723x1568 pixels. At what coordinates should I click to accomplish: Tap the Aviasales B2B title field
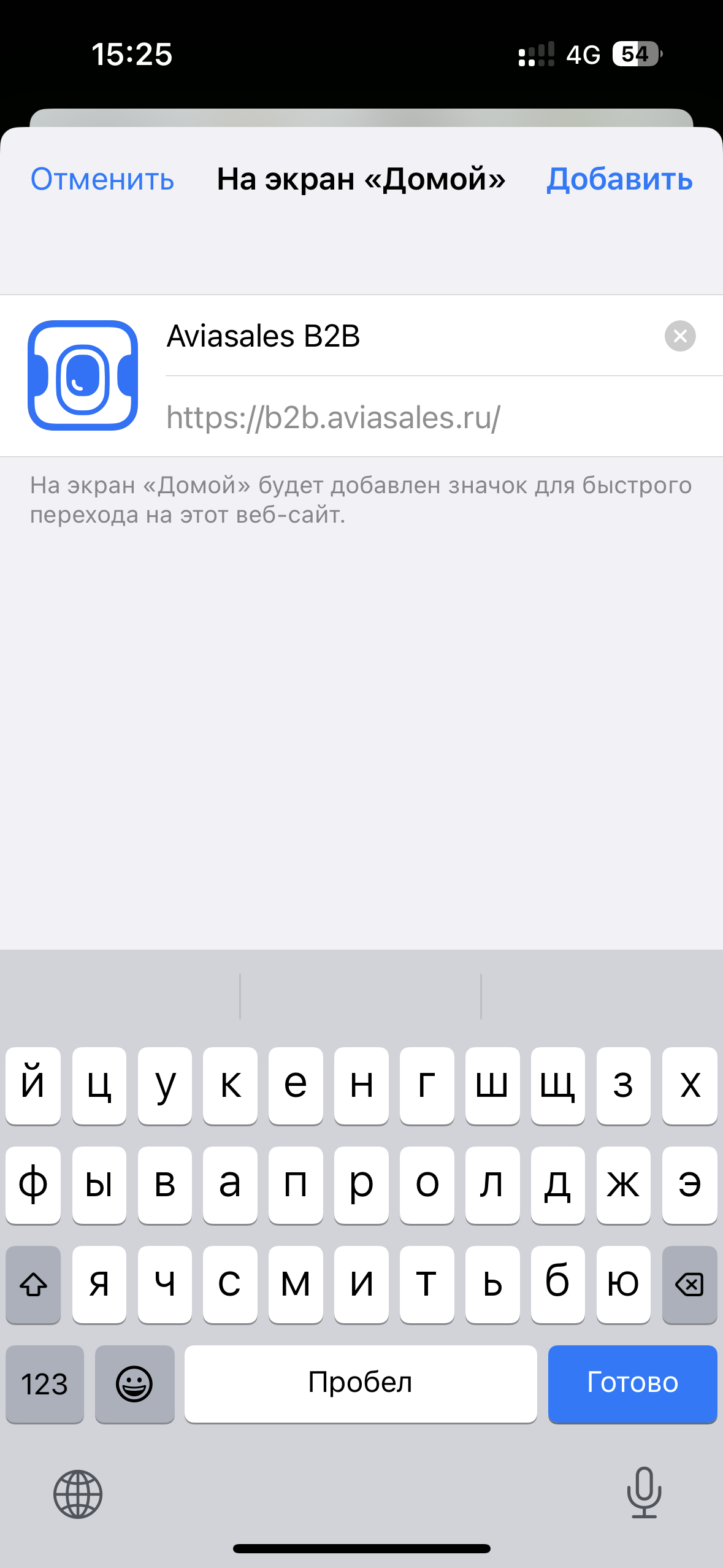point(411,336)
